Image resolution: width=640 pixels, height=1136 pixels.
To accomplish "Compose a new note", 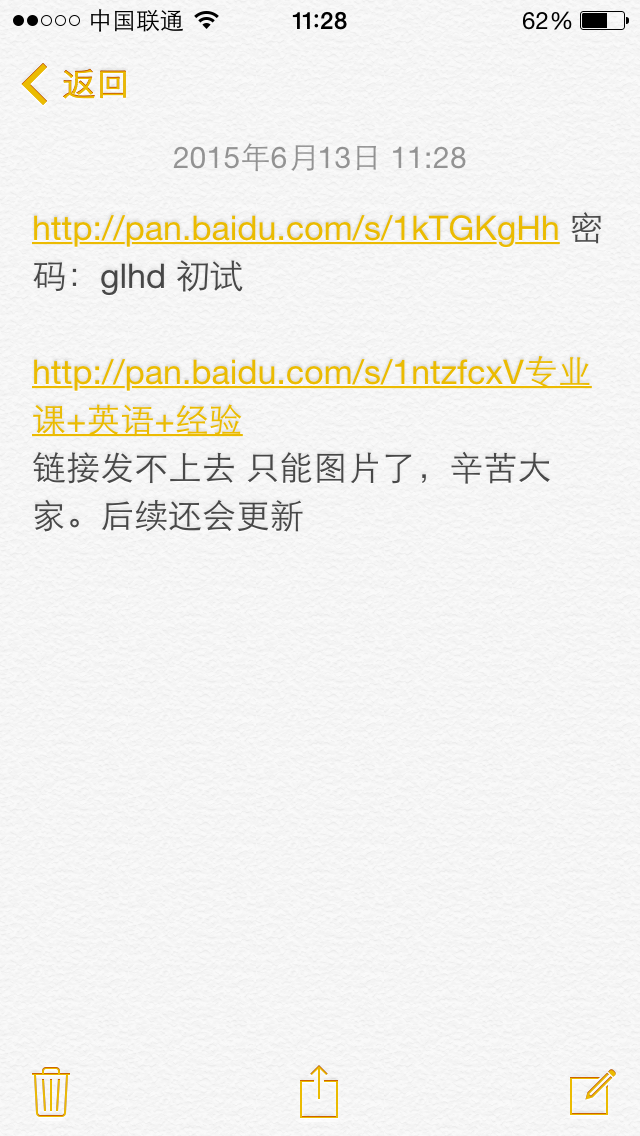I will coord(592,1091).
